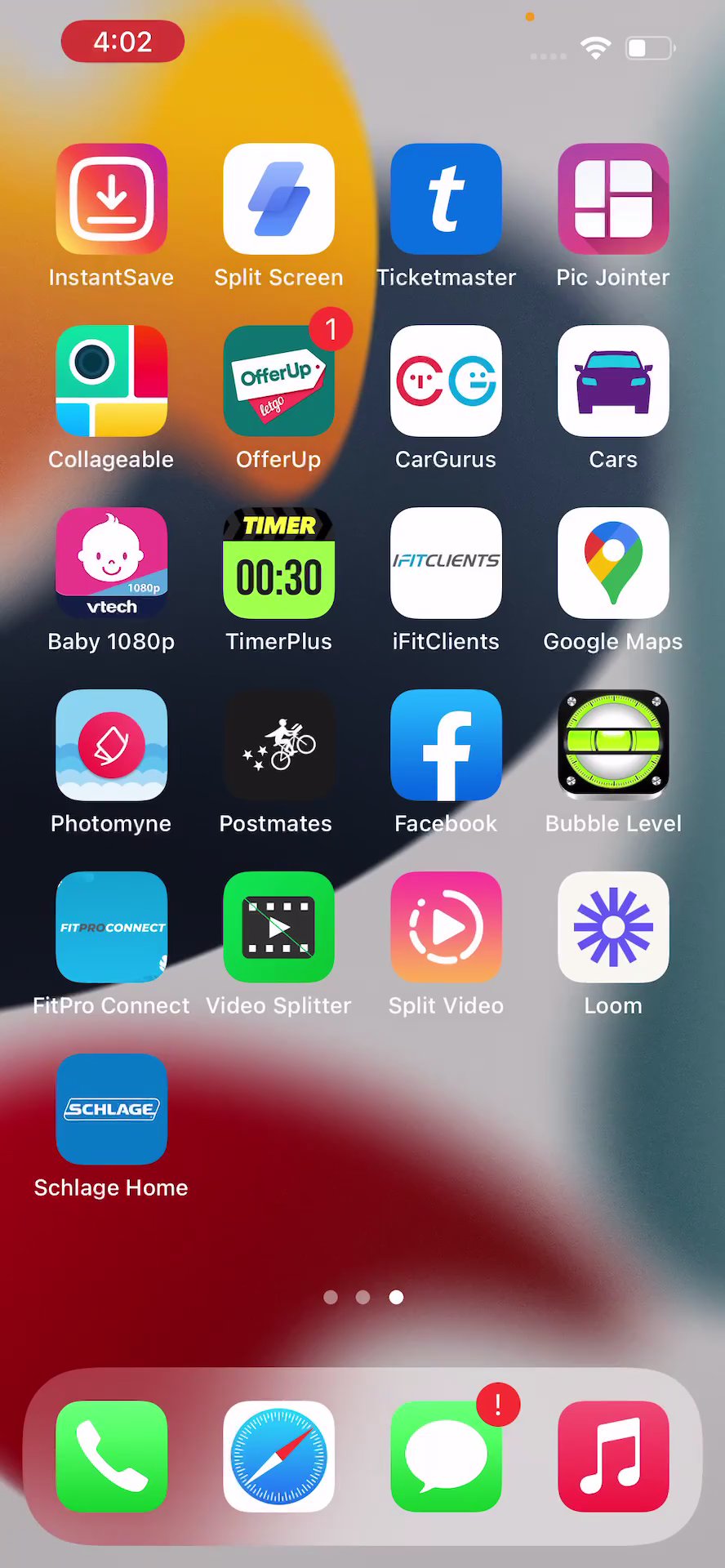Screen dimensions: 725x1568
Task: Open the Pic Jointer app
Action: click(x=613, y=198)
